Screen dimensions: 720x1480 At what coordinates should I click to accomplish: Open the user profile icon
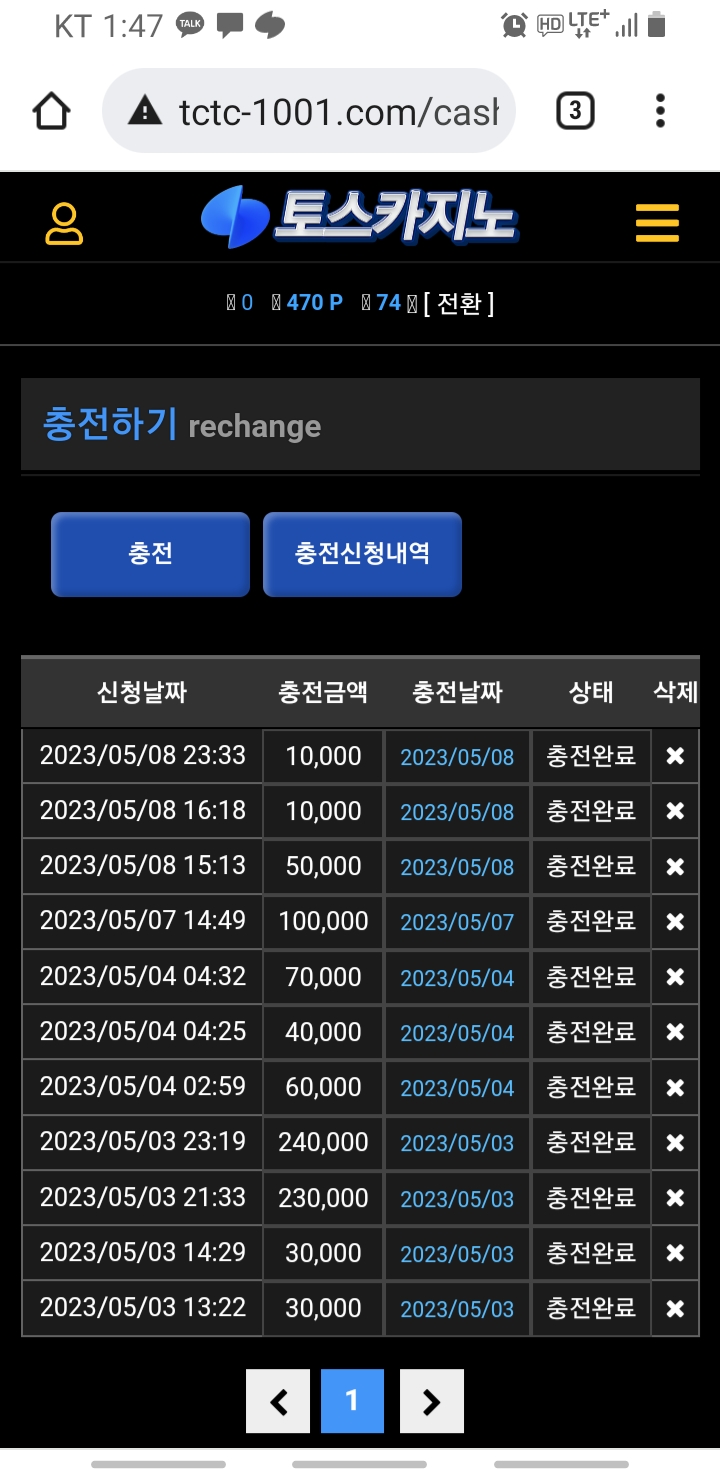pos(64,224)
